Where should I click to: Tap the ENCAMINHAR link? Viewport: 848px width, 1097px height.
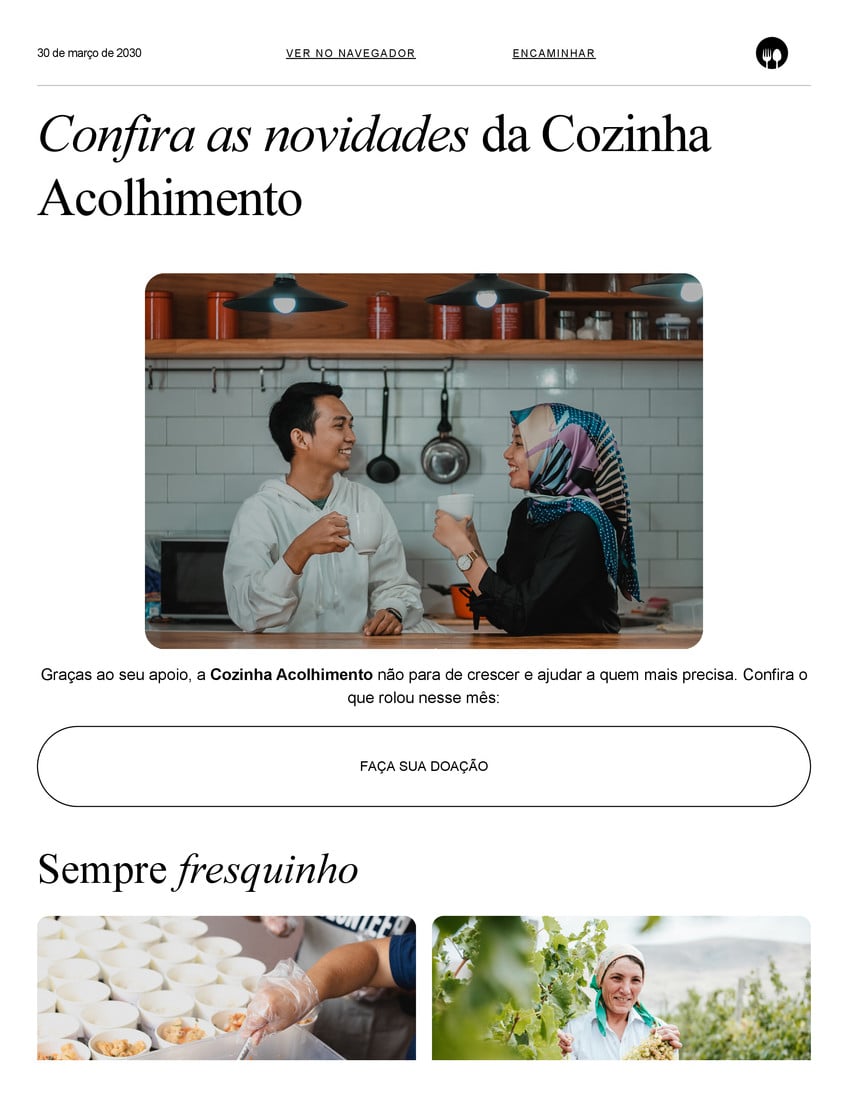click(x=553, y=53)
